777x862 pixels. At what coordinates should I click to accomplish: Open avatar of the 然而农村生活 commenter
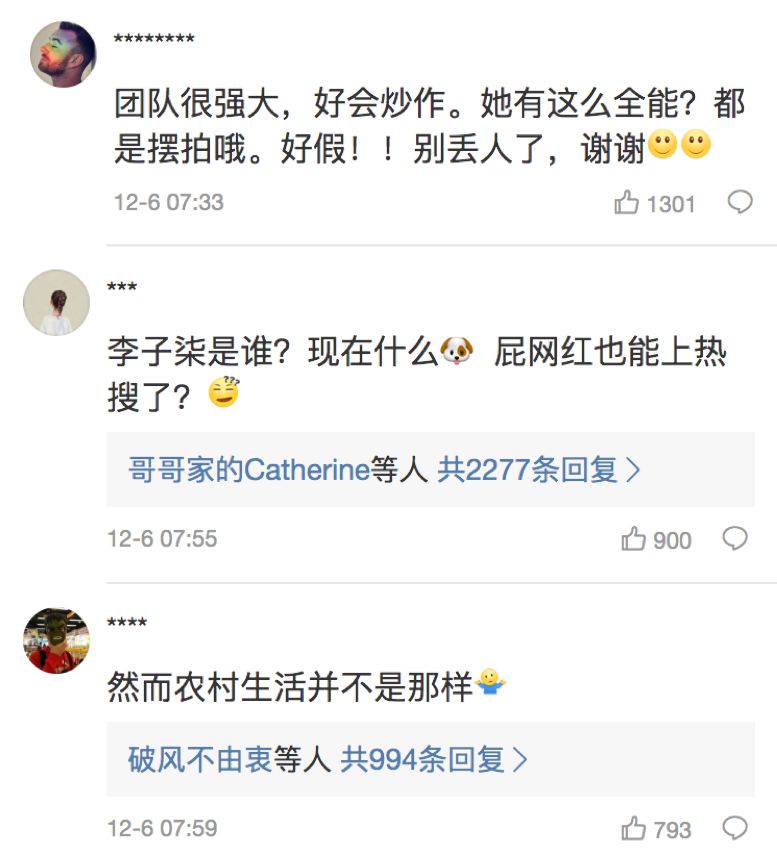[x=57, y=640]
